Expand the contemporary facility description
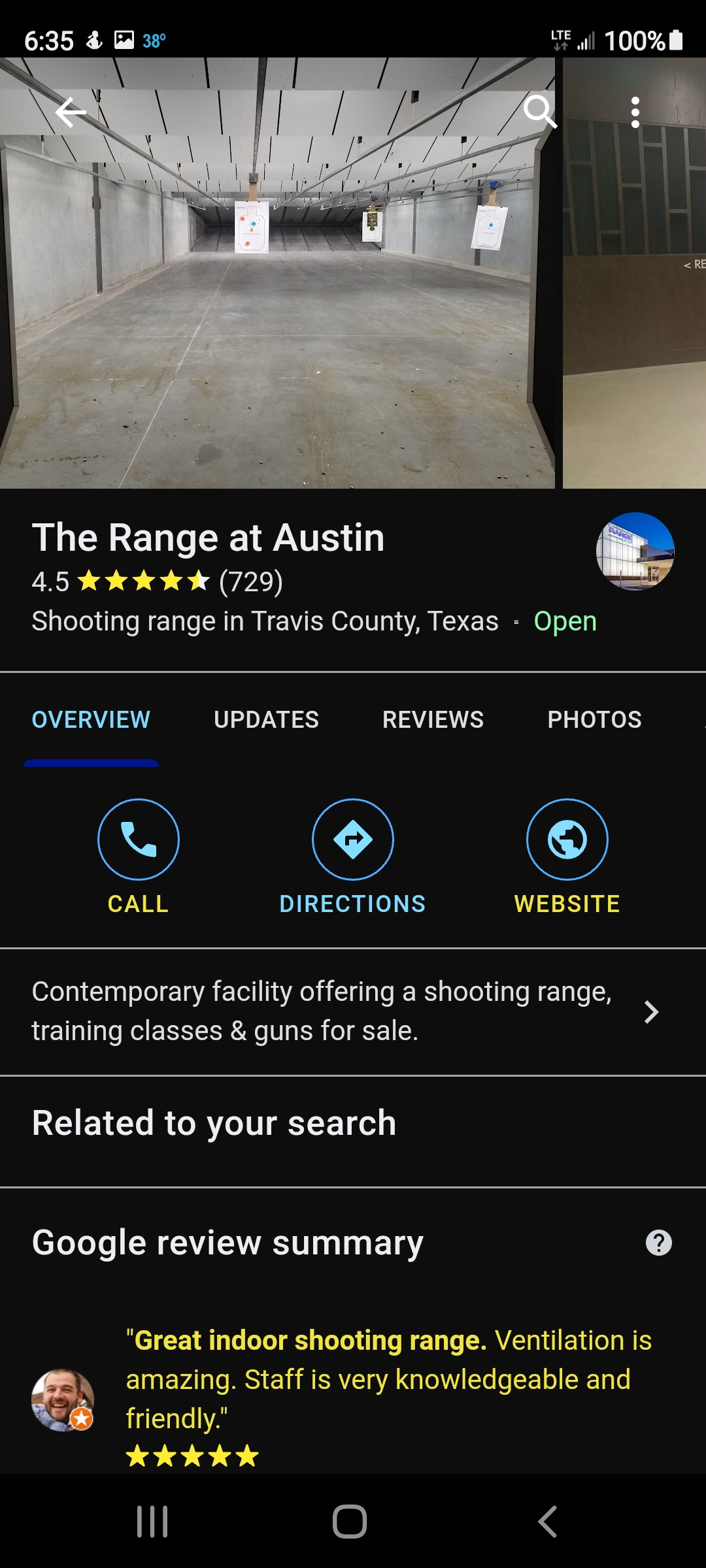 [x=650, y=1011]
